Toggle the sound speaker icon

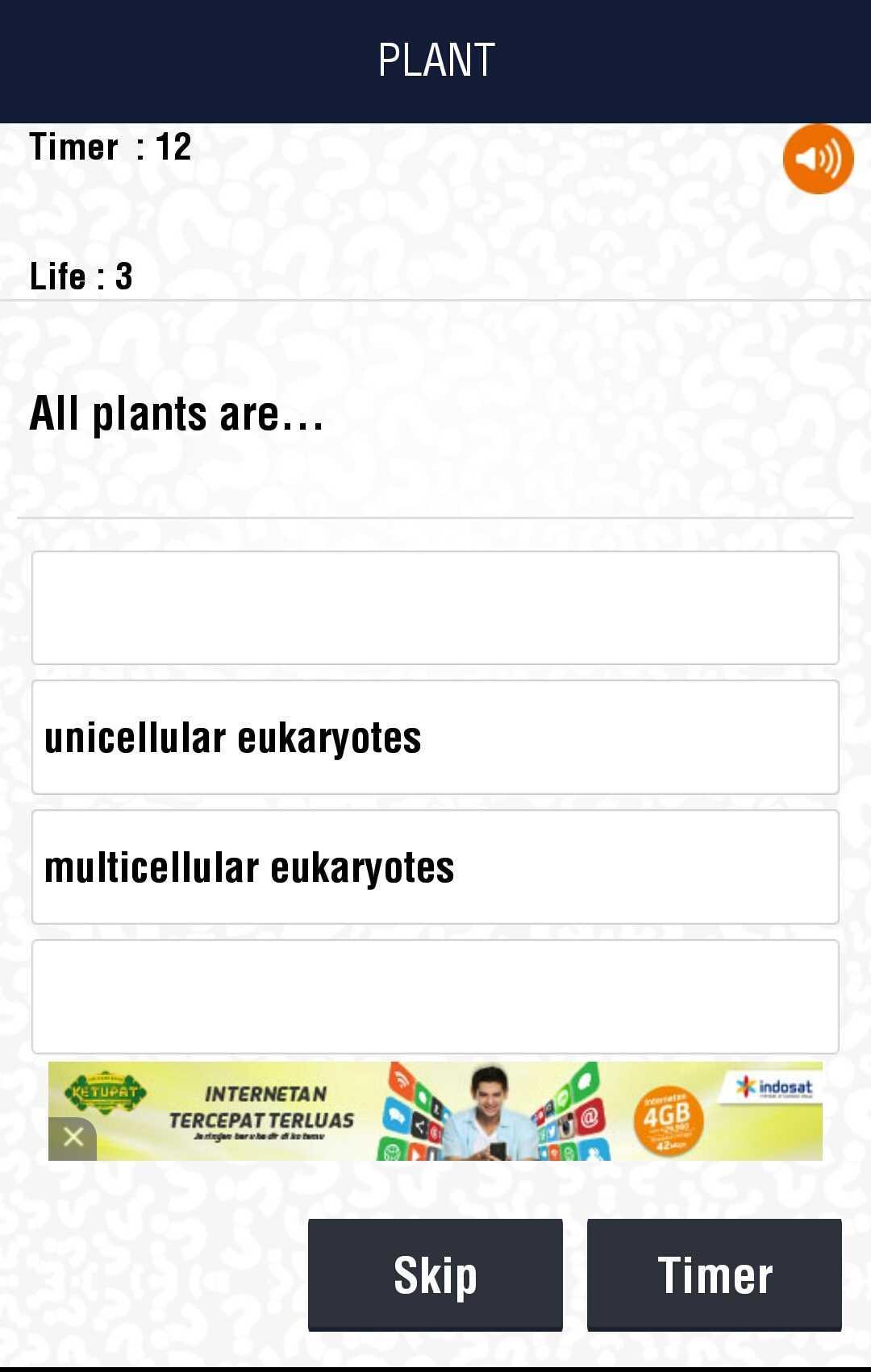click(x=818, y=159)
